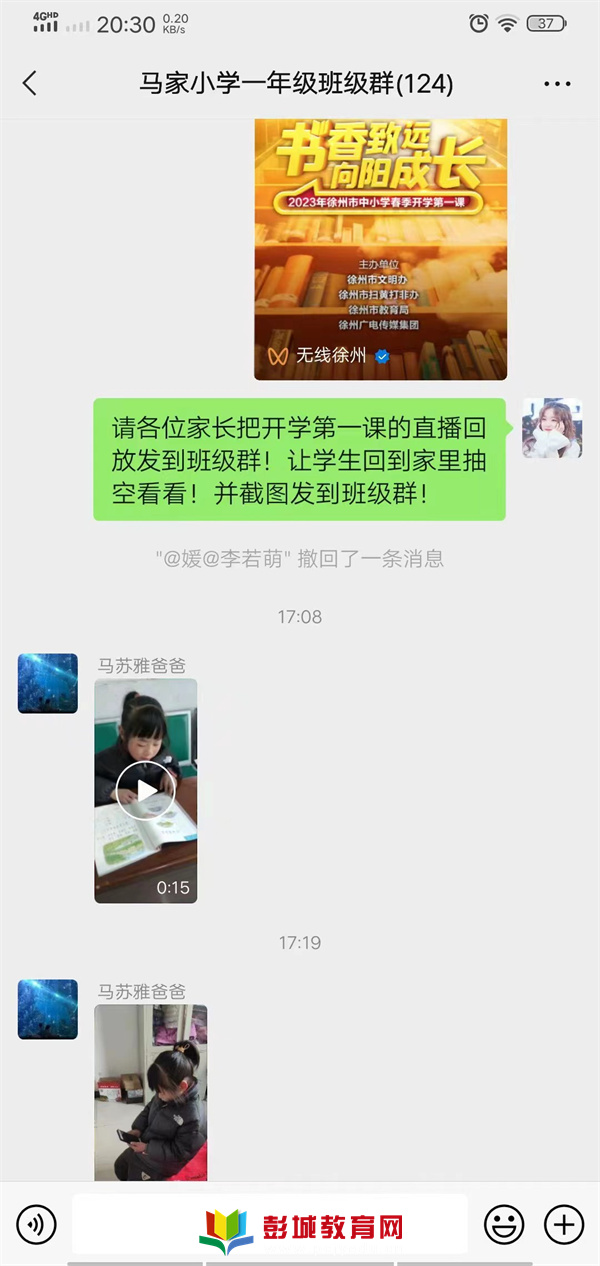View the teacher's profile avatar
The width and height of the screenshot is (600, 1266).
click(552, 428)
